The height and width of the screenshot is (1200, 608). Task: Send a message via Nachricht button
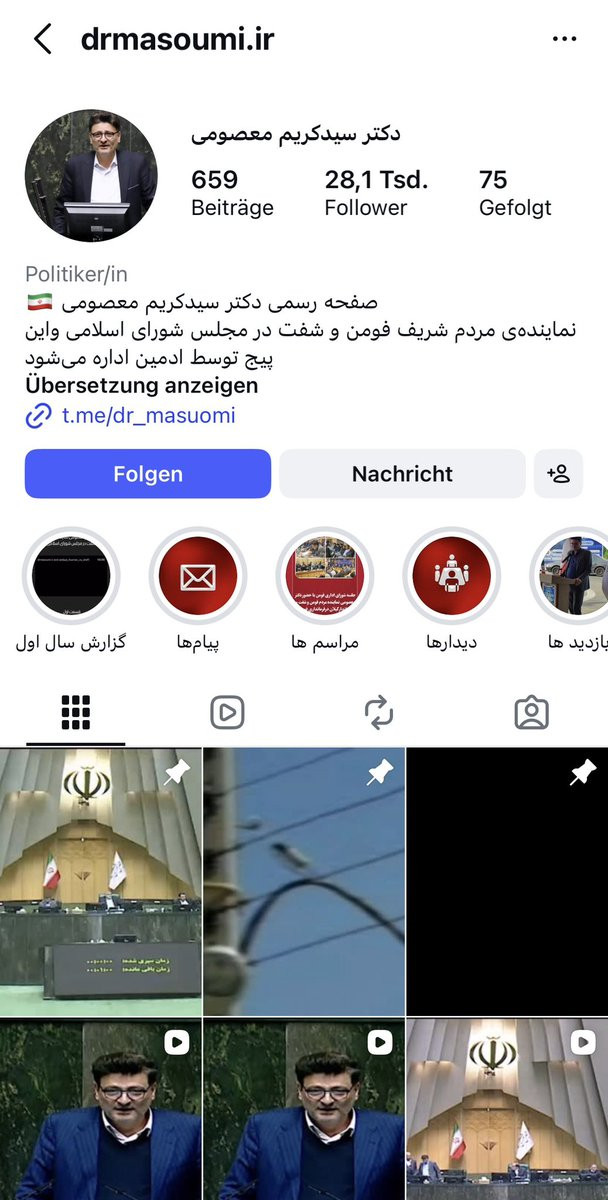(x=402, y=474)
